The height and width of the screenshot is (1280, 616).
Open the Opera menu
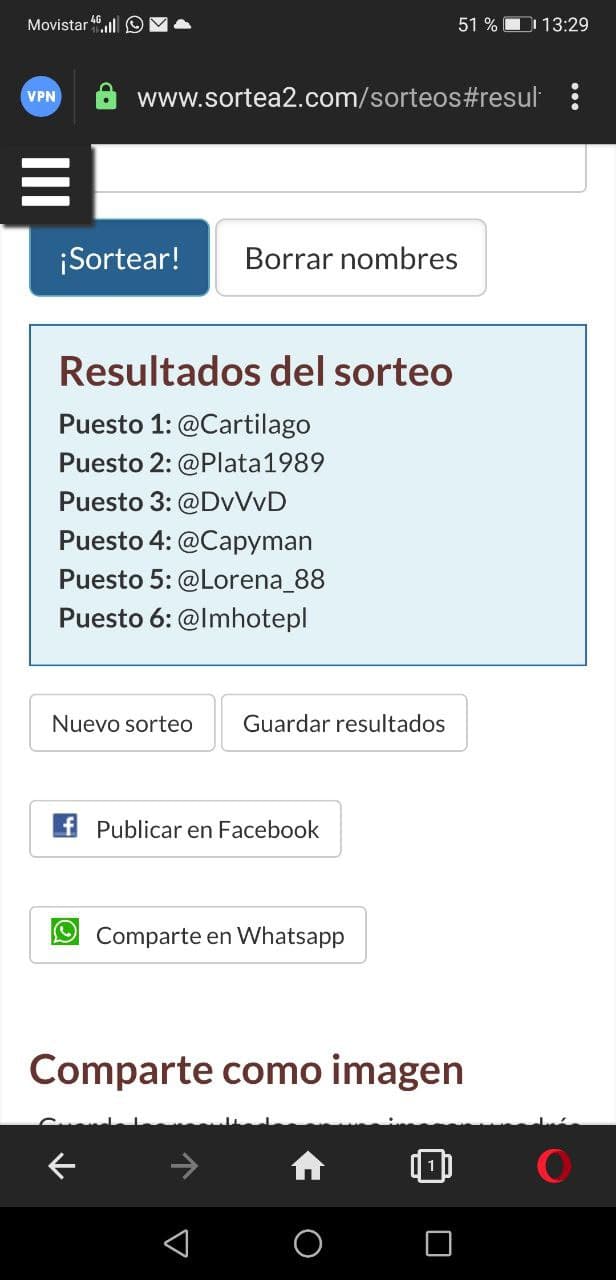(554, 1166)
